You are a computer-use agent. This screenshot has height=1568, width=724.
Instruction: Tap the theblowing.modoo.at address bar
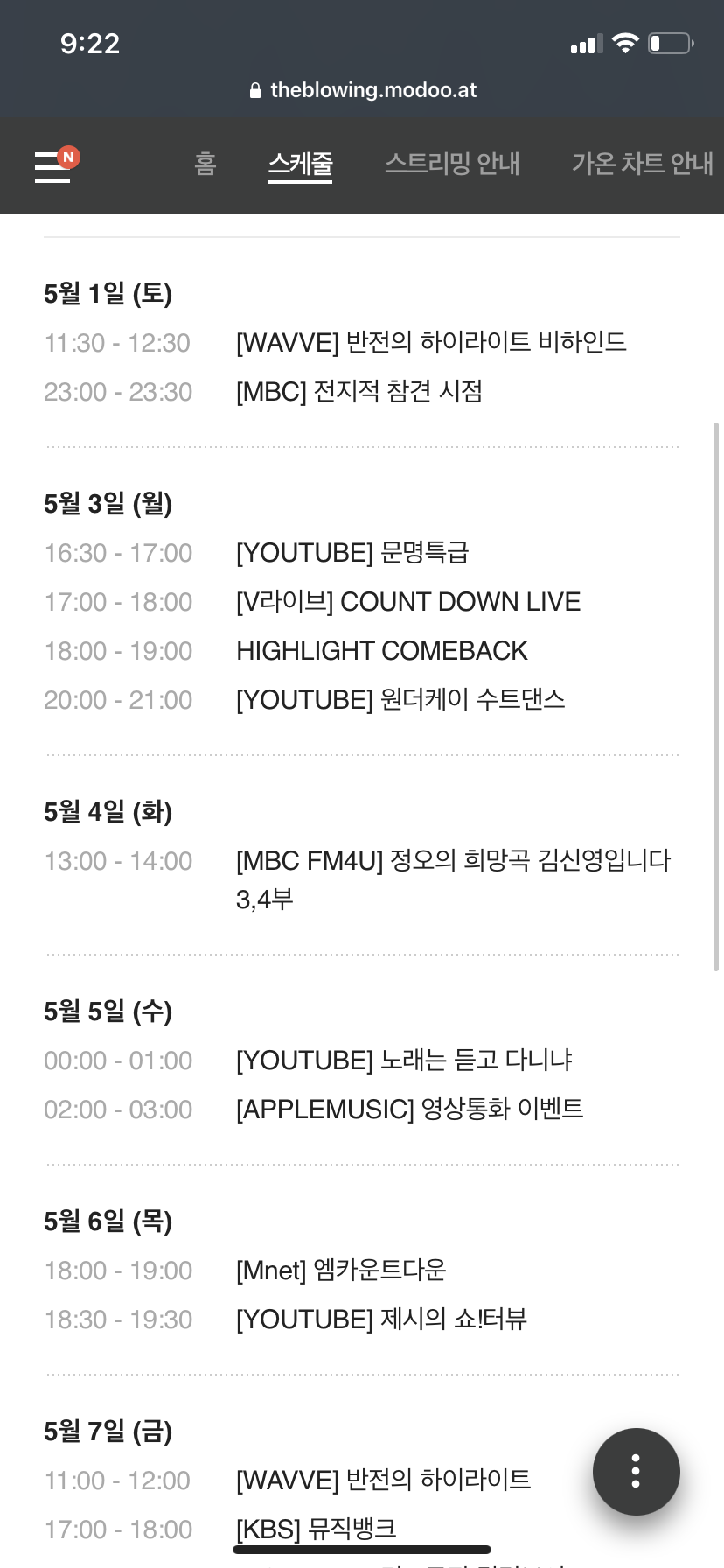pyautogui.click(x=363, y=90)
